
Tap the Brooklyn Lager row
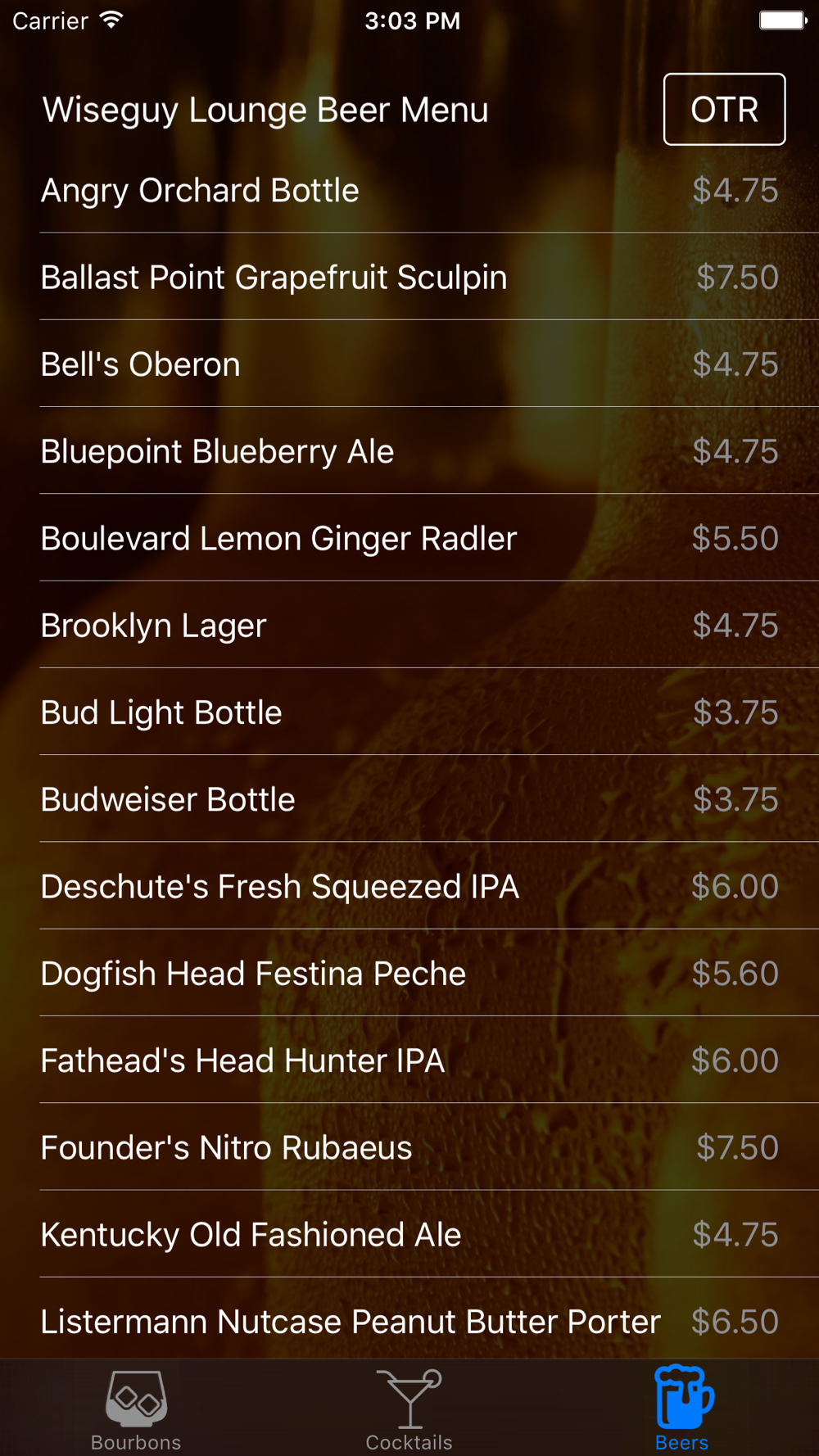coord(409,626)
